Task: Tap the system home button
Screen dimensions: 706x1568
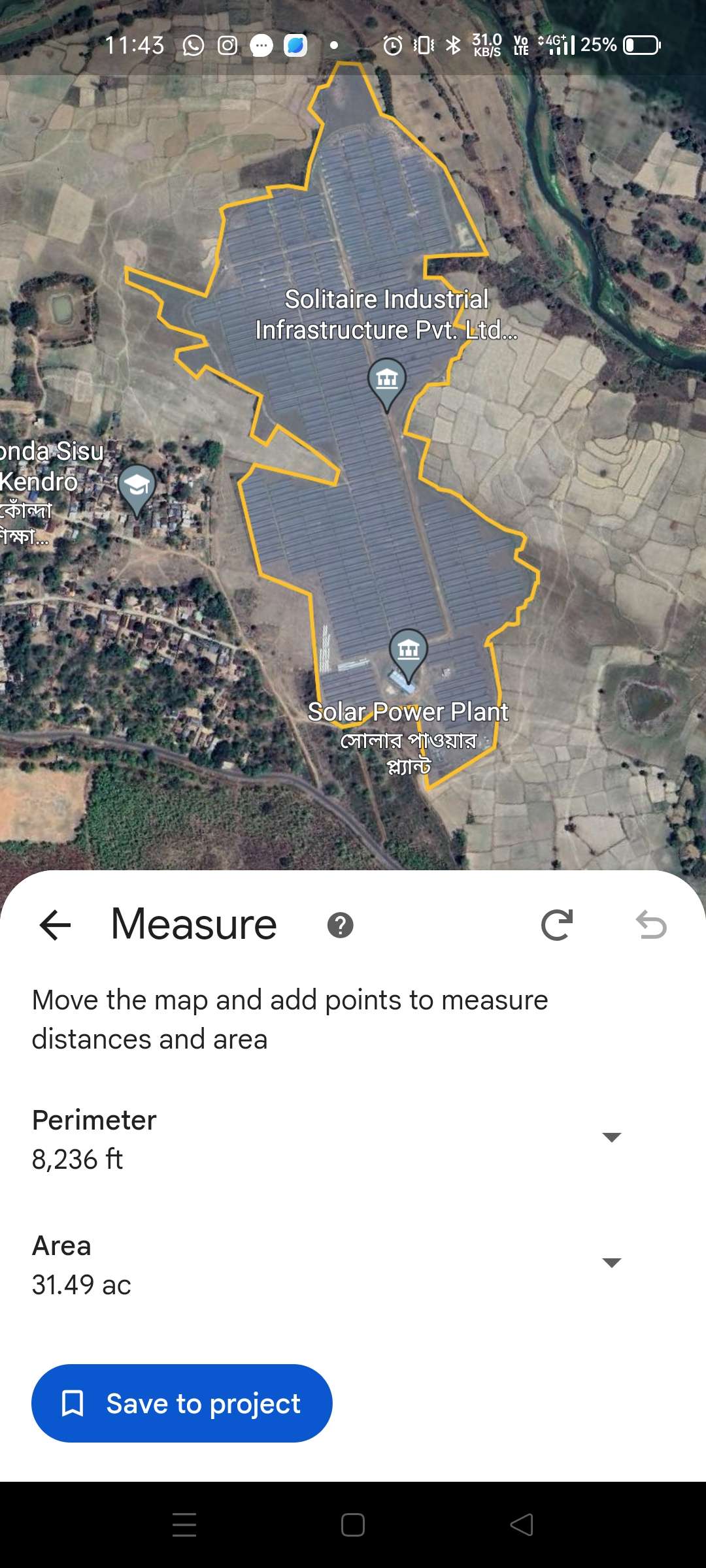Action: point(353,1525)
